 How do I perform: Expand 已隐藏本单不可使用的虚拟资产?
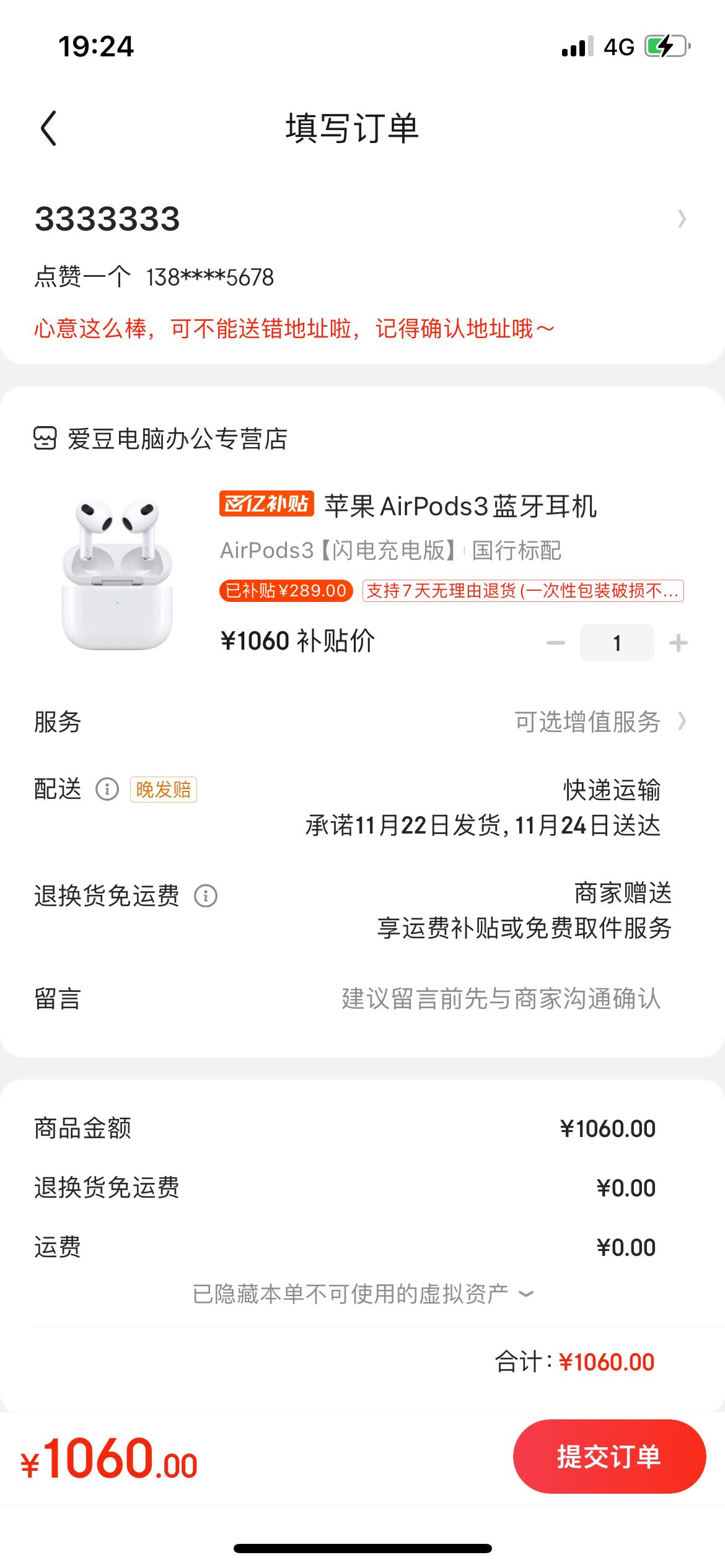362,1294
